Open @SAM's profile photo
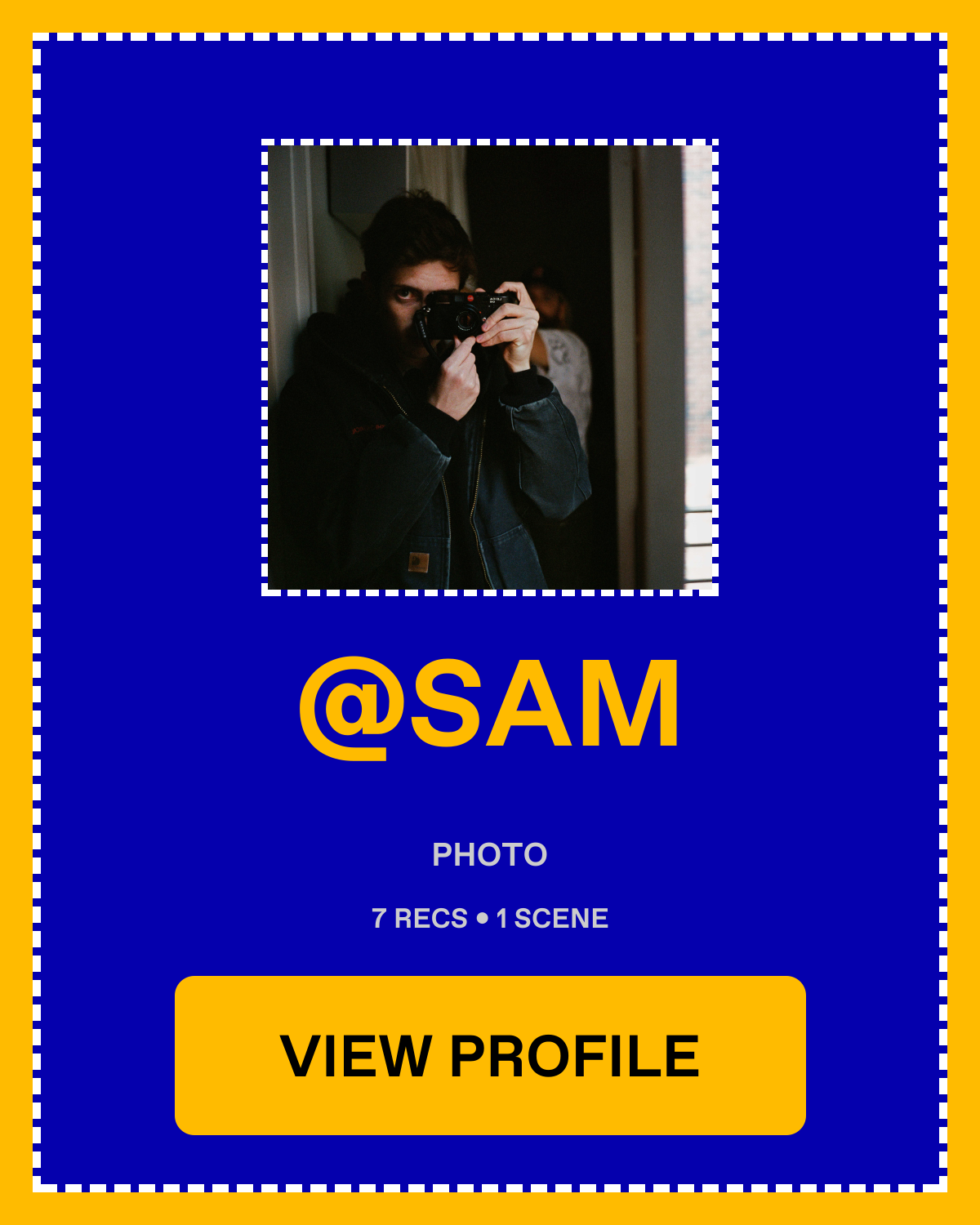 [490, 367]
